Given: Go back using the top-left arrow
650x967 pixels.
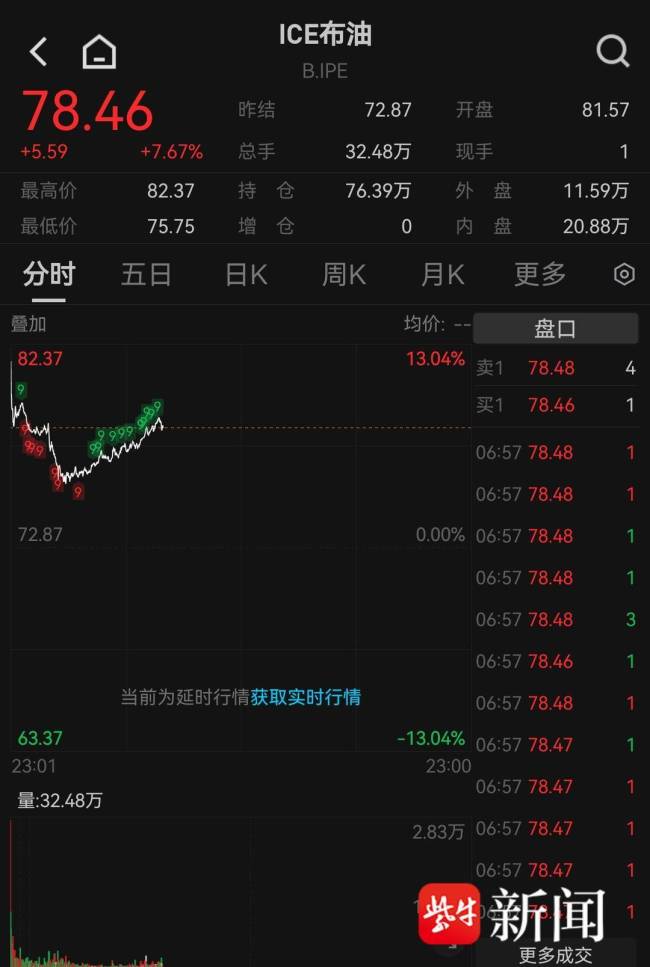Looking at the screenshot, I should (38, 51).
